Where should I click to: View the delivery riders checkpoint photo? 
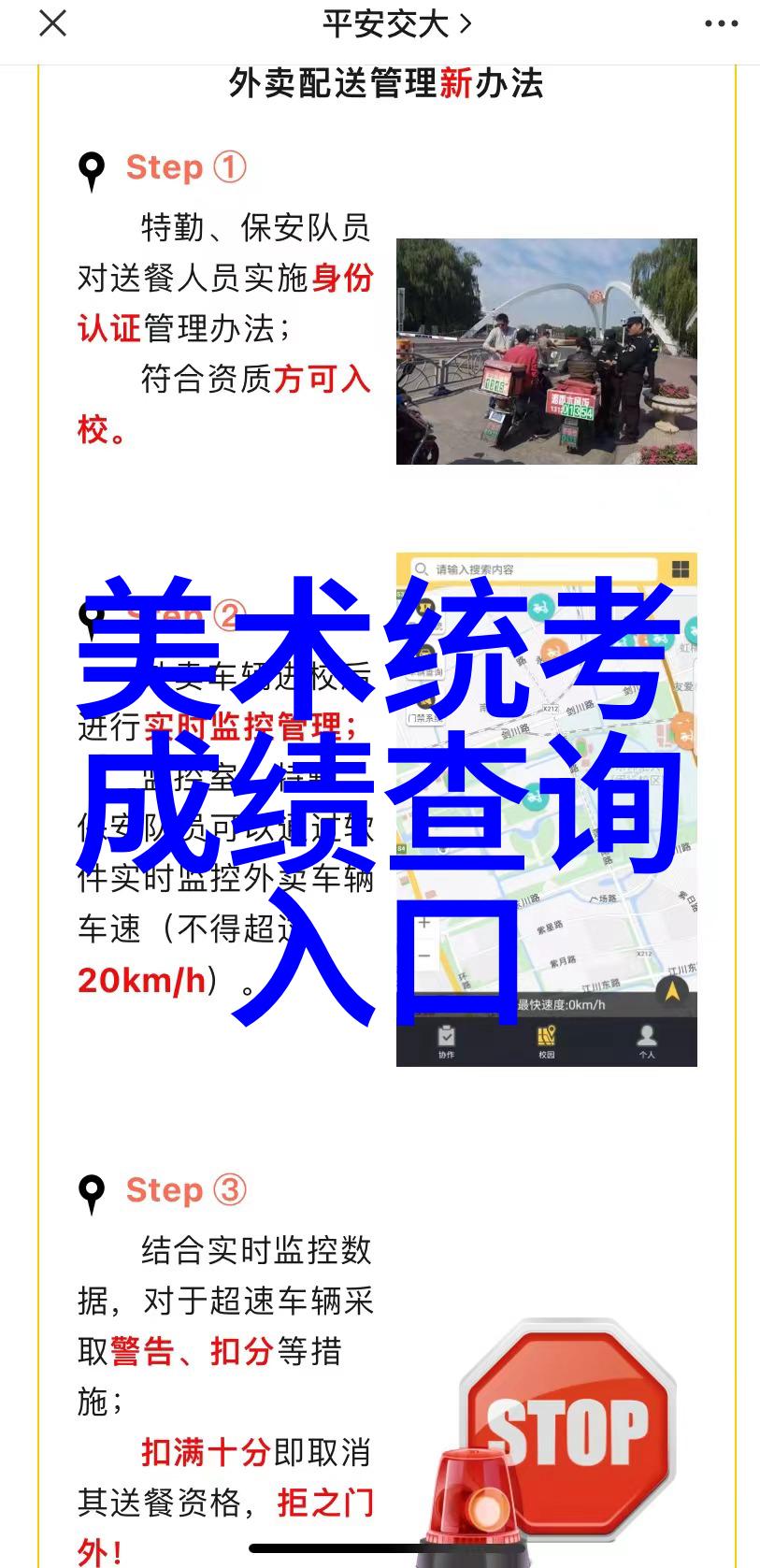pyautogui.click(x=546, y=352)
